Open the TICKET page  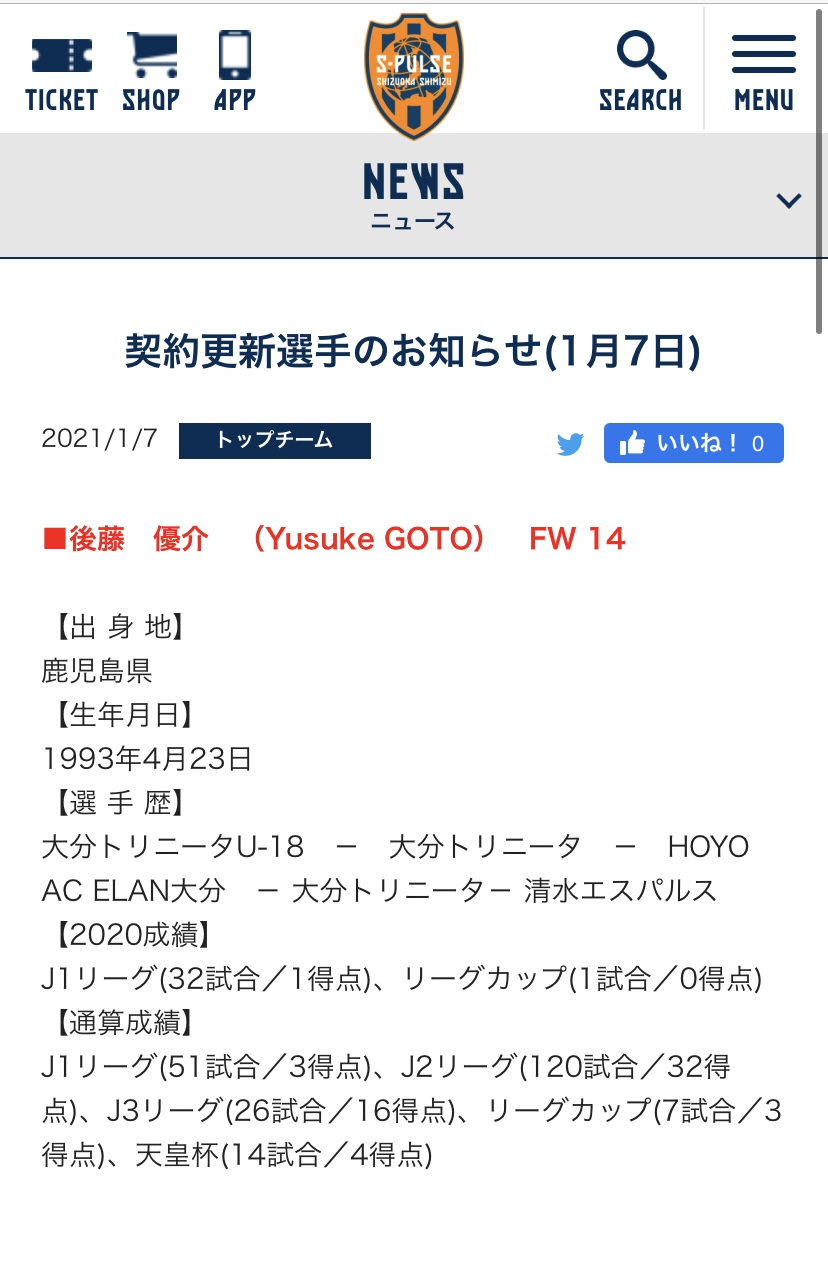[x=61, y=72]
